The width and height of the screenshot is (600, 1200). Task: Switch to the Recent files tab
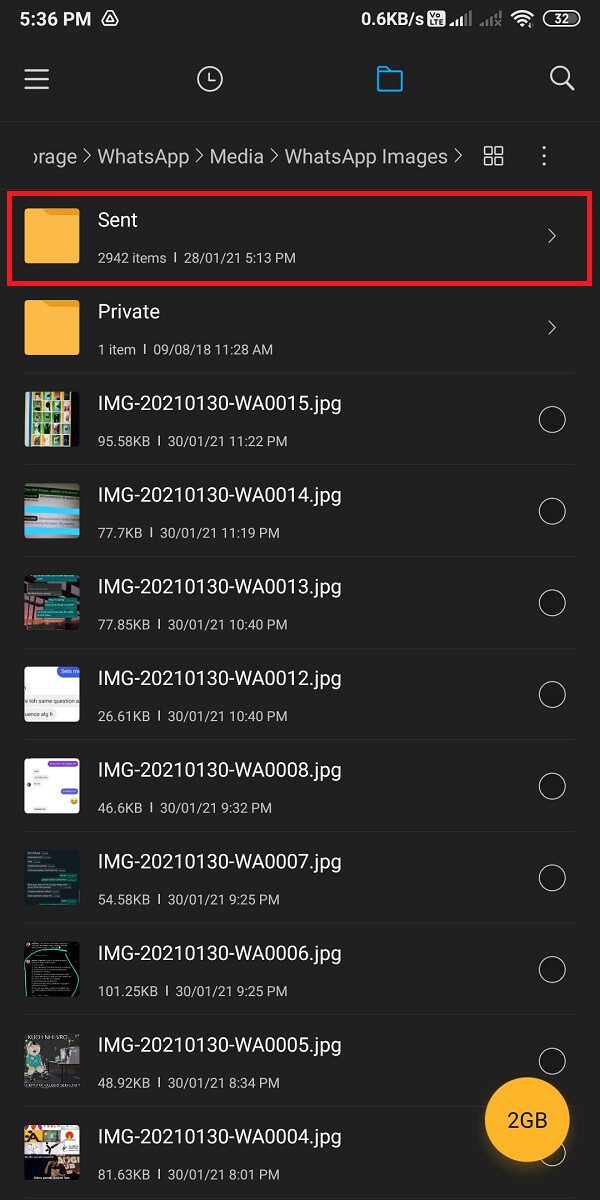[x=210, y=79]
